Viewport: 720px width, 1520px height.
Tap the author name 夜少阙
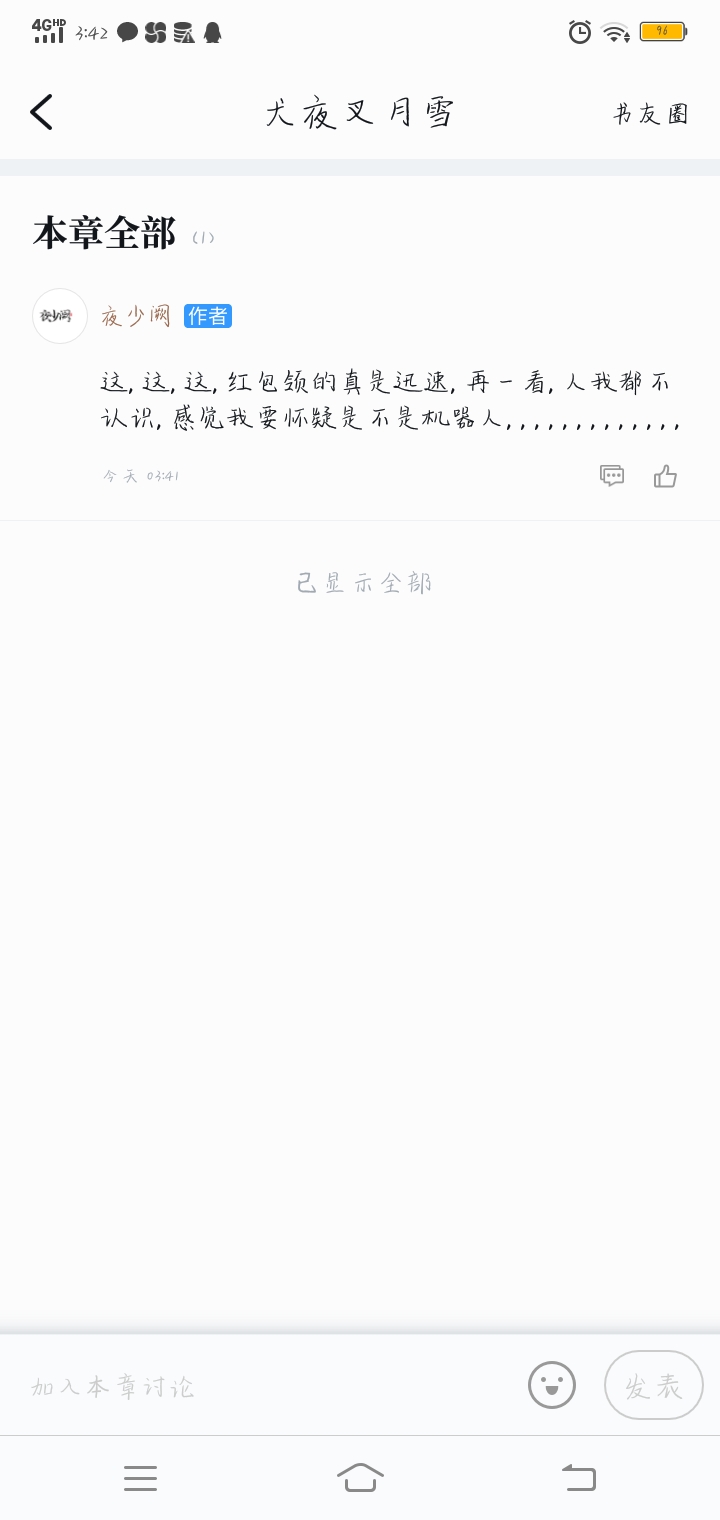[136, 316]
